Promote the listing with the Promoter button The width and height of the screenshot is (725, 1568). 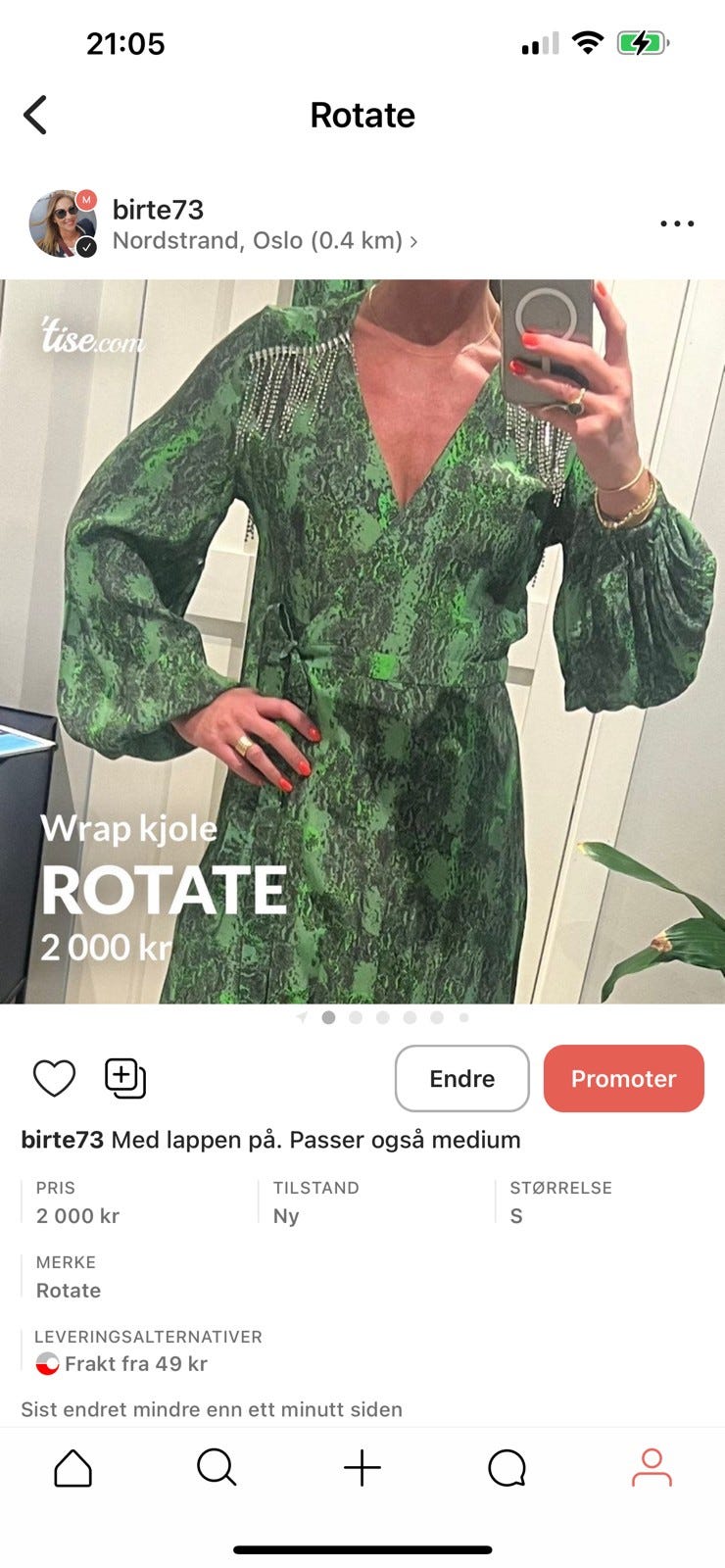coord(623,1078)
